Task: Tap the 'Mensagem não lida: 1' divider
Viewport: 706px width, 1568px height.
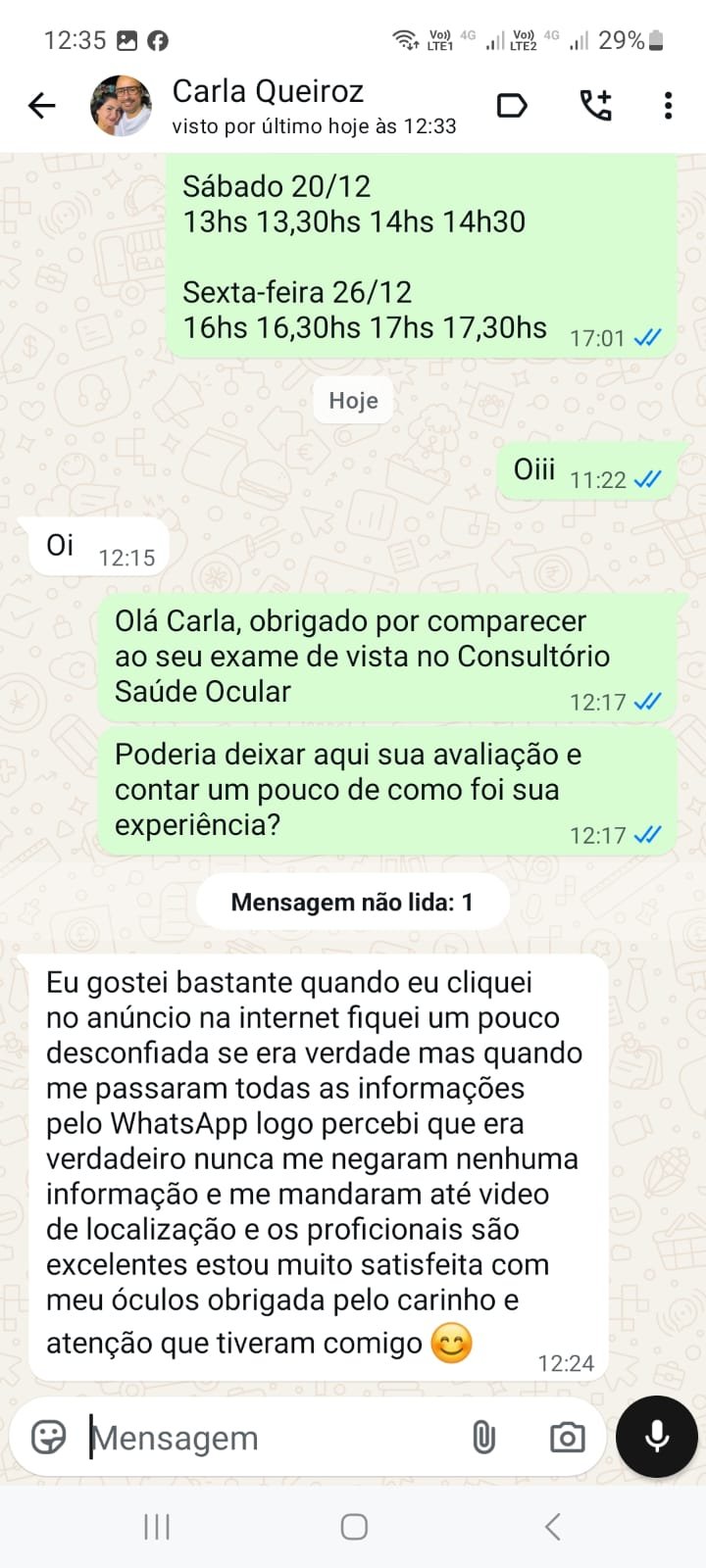Action: tap(353, 902)
